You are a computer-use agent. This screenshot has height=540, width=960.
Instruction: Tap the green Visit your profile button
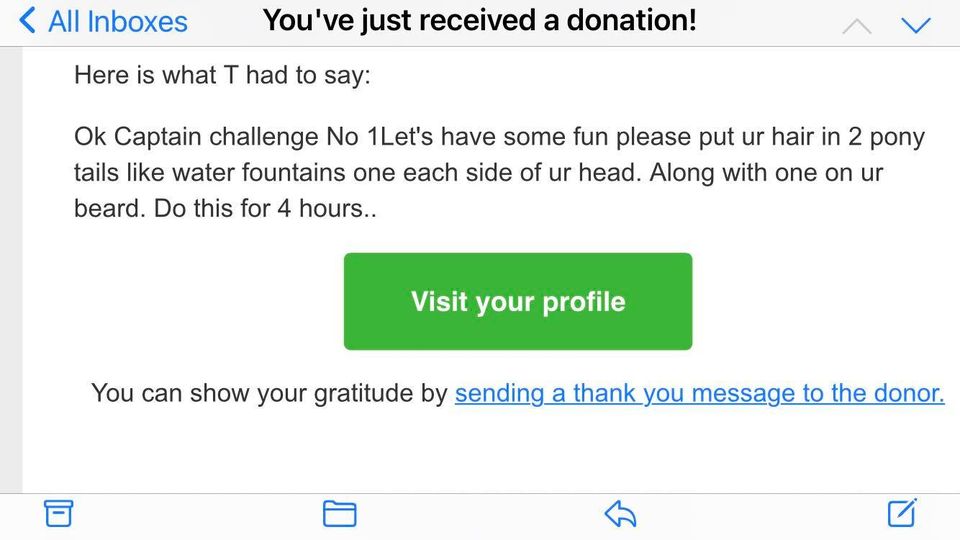pyautogui.click(x=518, y=302)
